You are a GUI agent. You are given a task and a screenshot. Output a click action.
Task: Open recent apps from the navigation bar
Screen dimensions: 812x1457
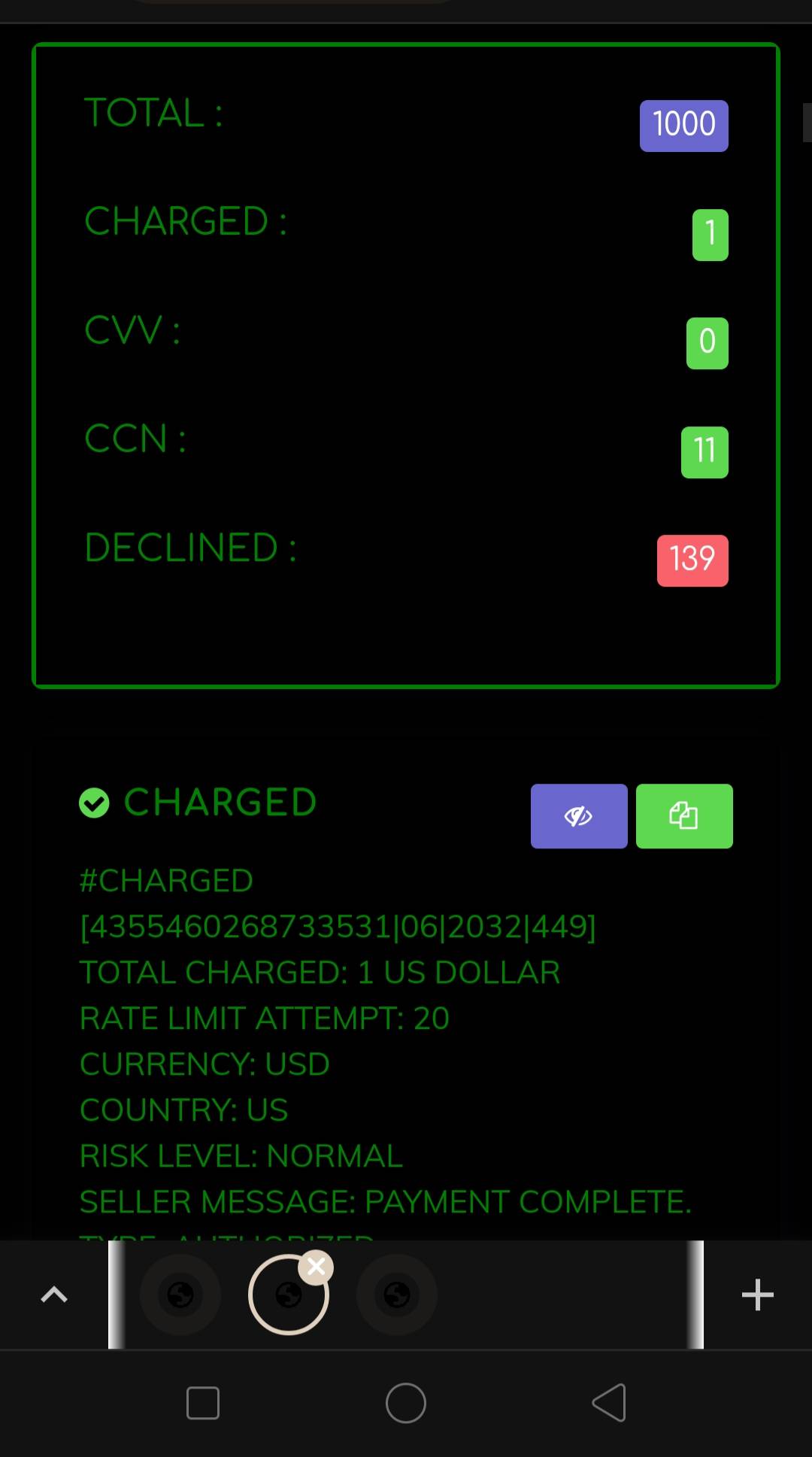click(203, 1403)
